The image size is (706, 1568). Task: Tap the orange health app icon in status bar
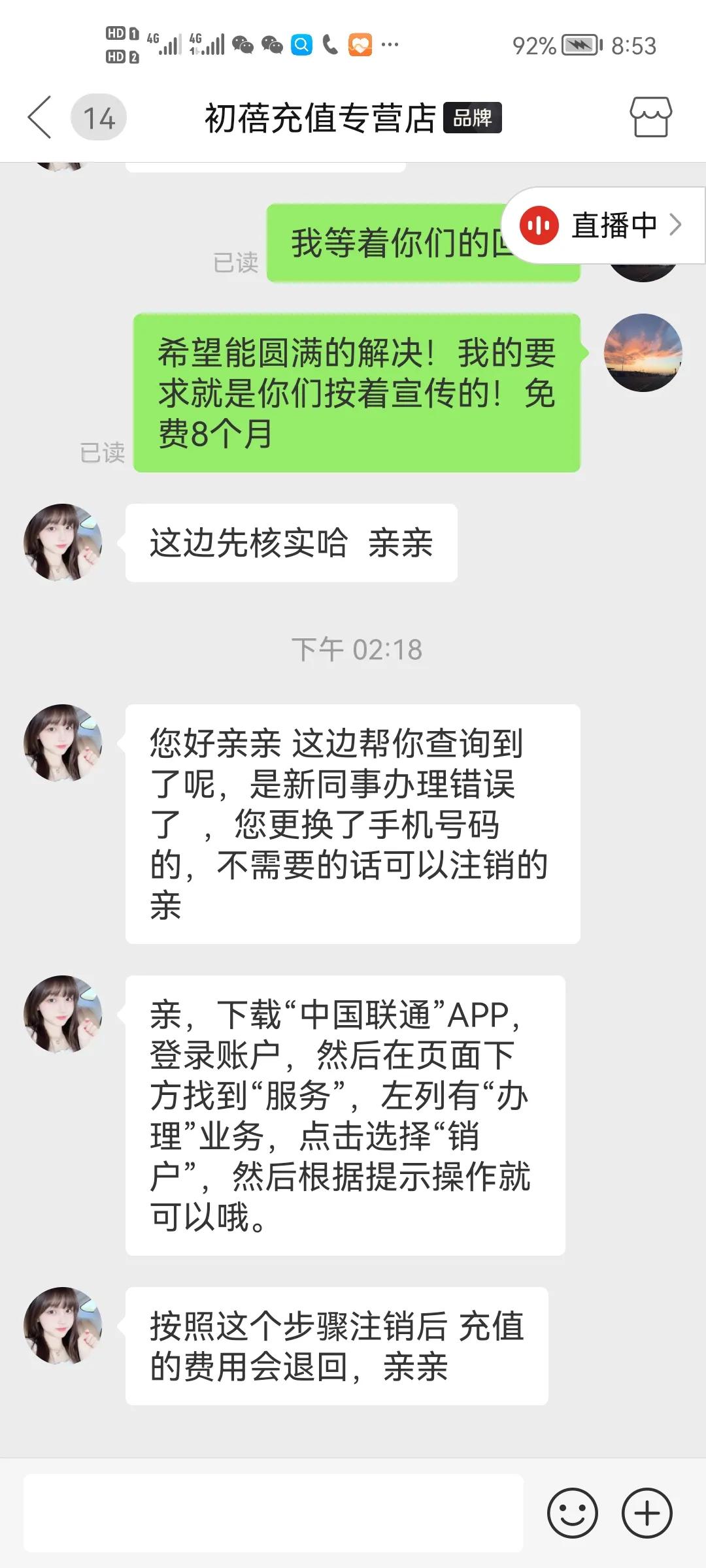click(360, 44)
